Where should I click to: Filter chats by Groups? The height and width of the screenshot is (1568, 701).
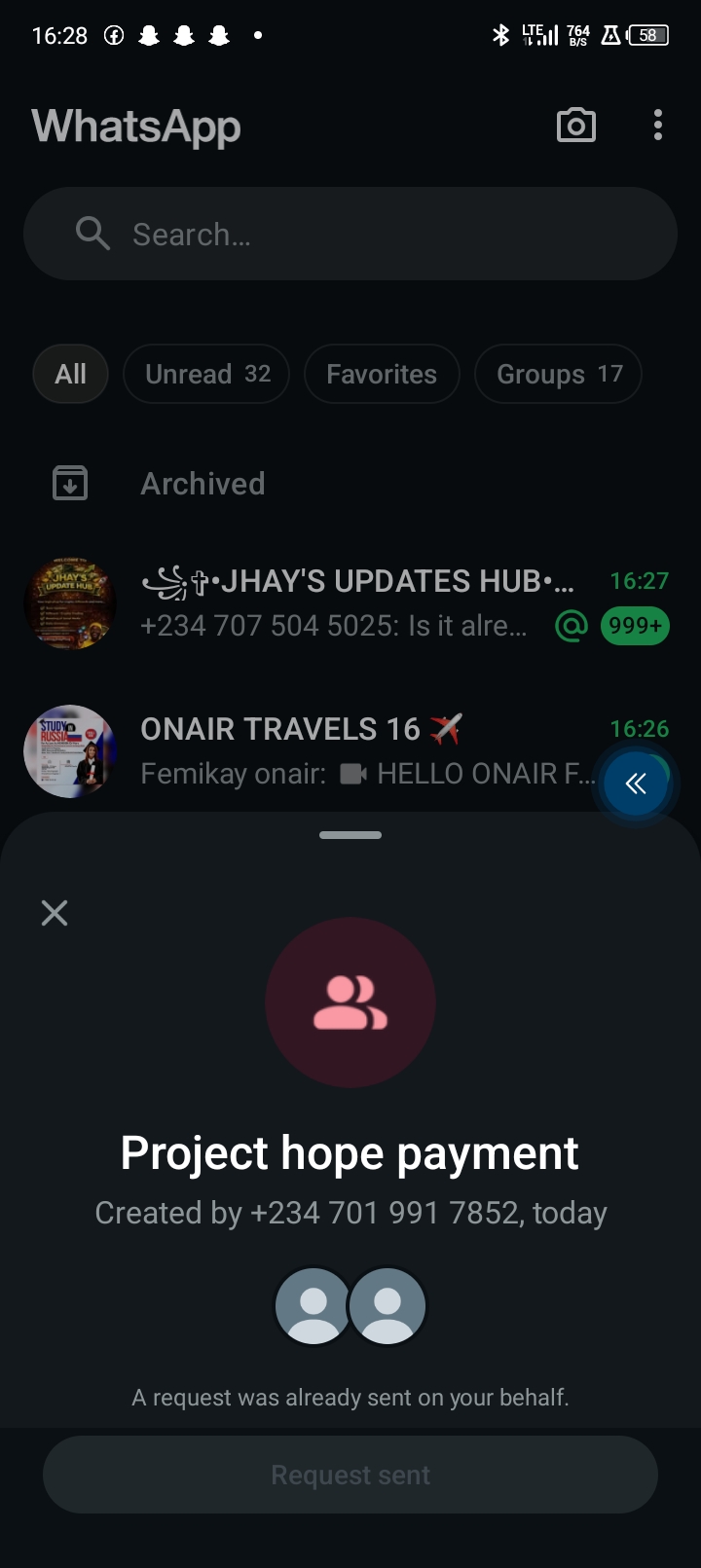[x=558, y=374]
